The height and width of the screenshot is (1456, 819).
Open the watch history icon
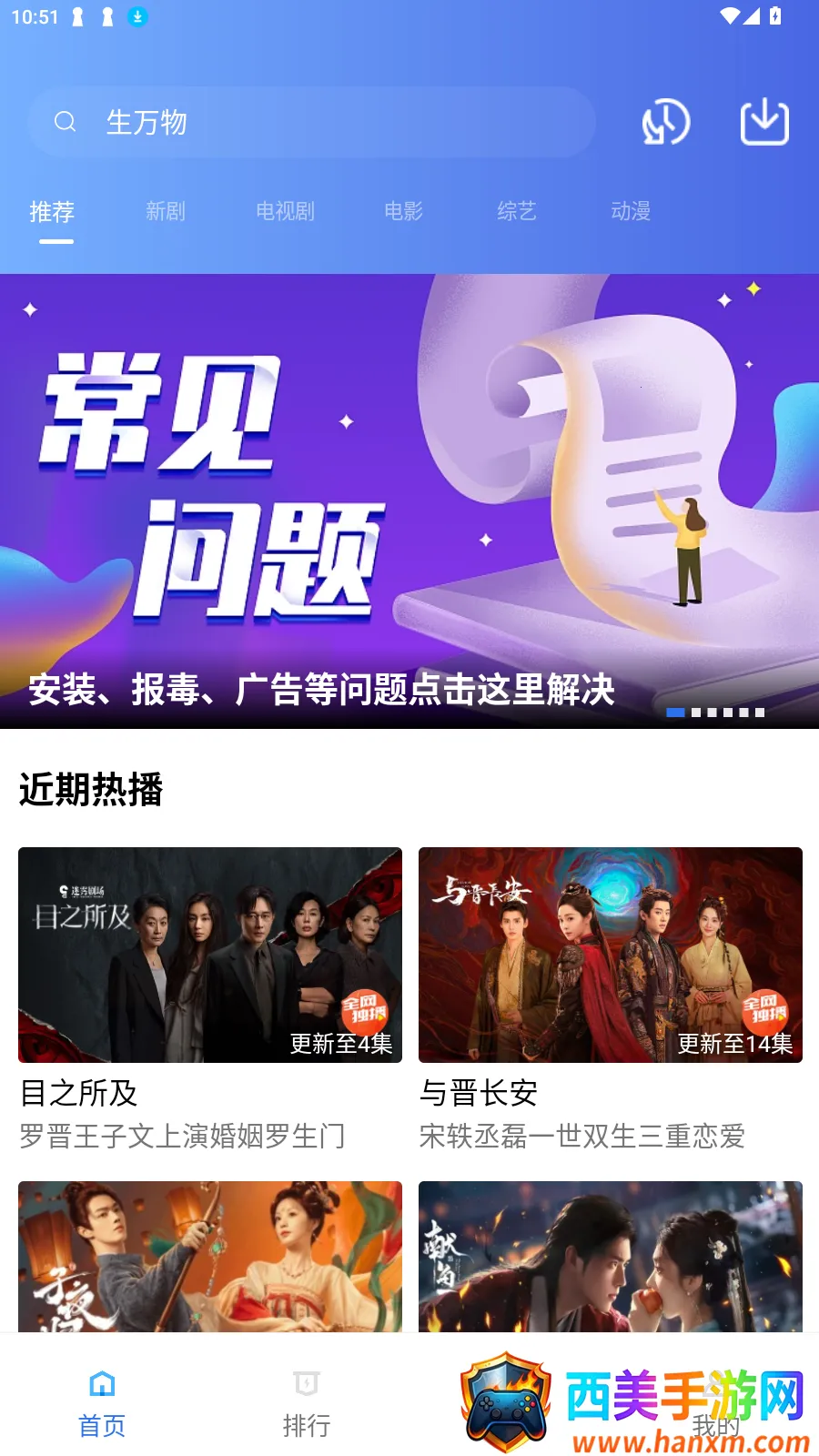[666, 122]
